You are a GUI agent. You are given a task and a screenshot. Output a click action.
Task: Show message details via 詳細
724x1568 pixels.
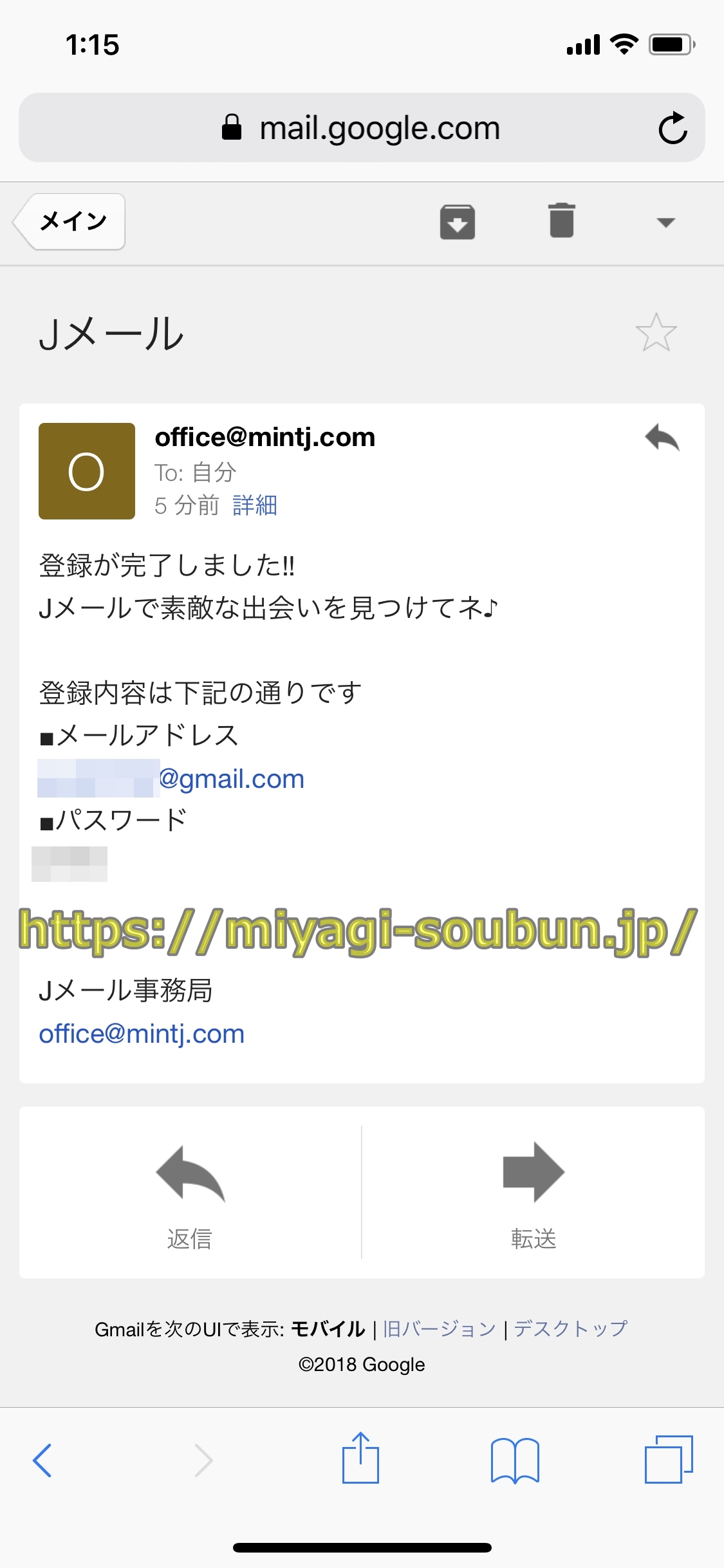tap(255, 505)
